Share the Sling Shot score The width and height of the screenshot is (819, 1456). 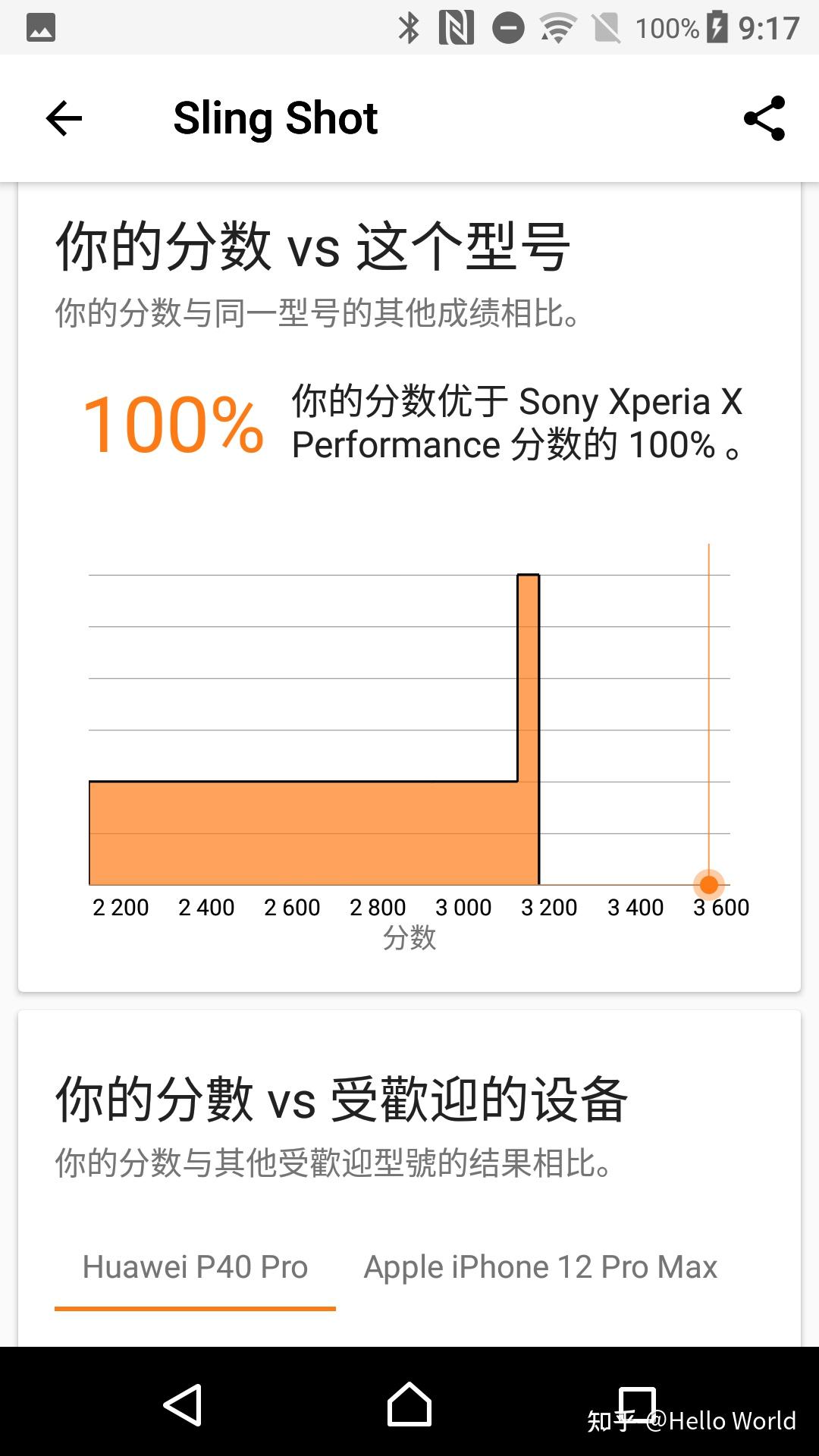[x=764, y=118]
